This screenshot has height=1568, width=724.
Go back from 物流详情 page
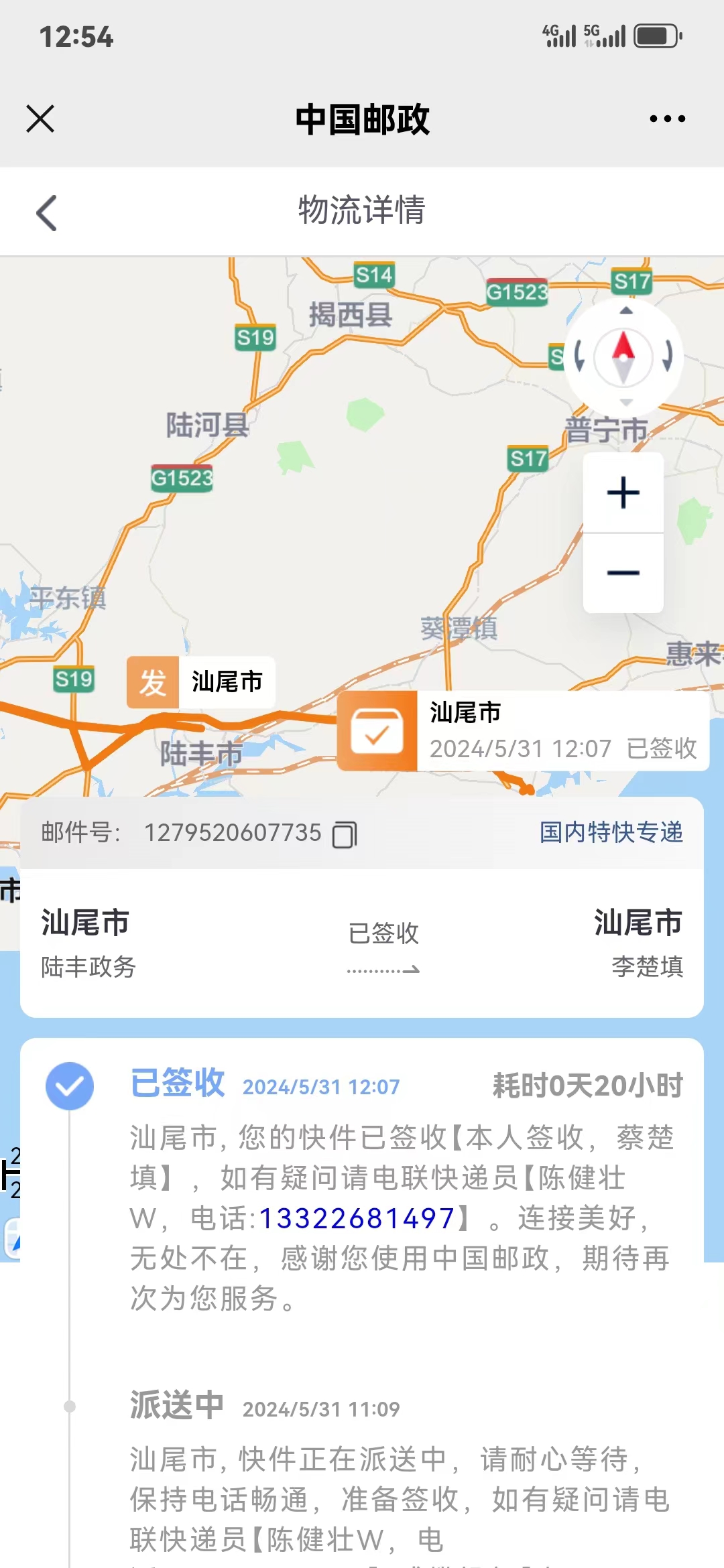pyautogui.click(x=46, y=213)
